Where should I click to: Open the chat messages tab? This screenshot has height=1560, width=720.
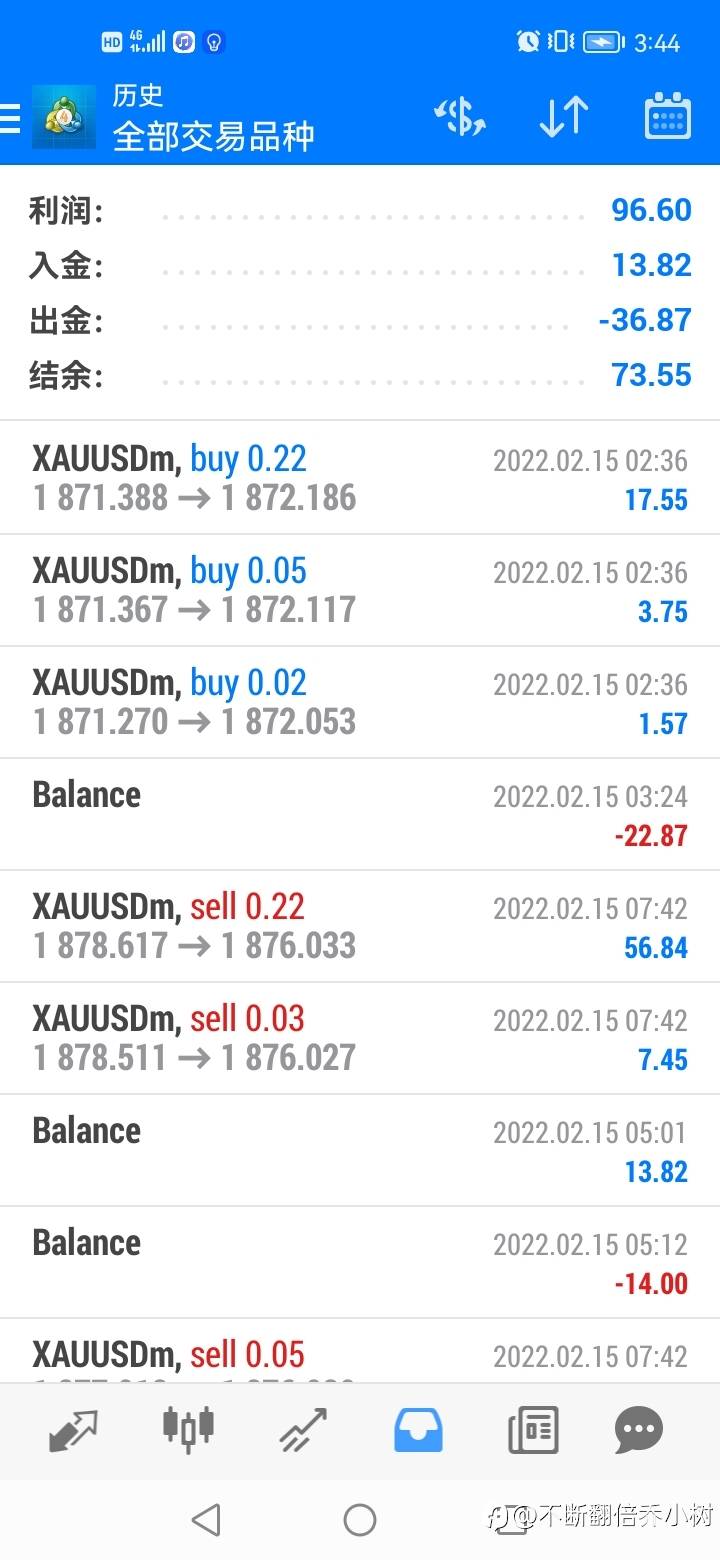(x=639, y=1430)
